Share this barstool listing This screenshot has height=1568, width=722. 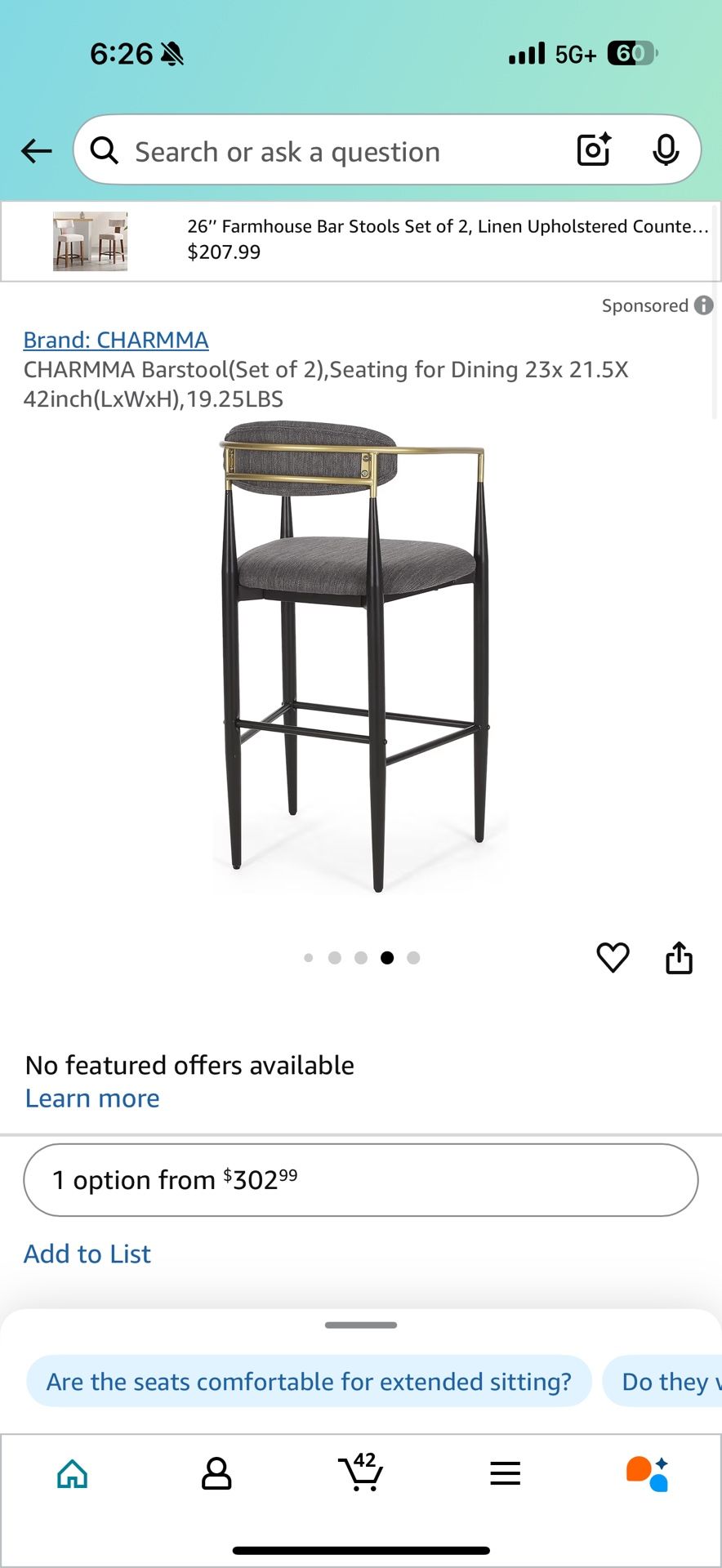point(679,957)
